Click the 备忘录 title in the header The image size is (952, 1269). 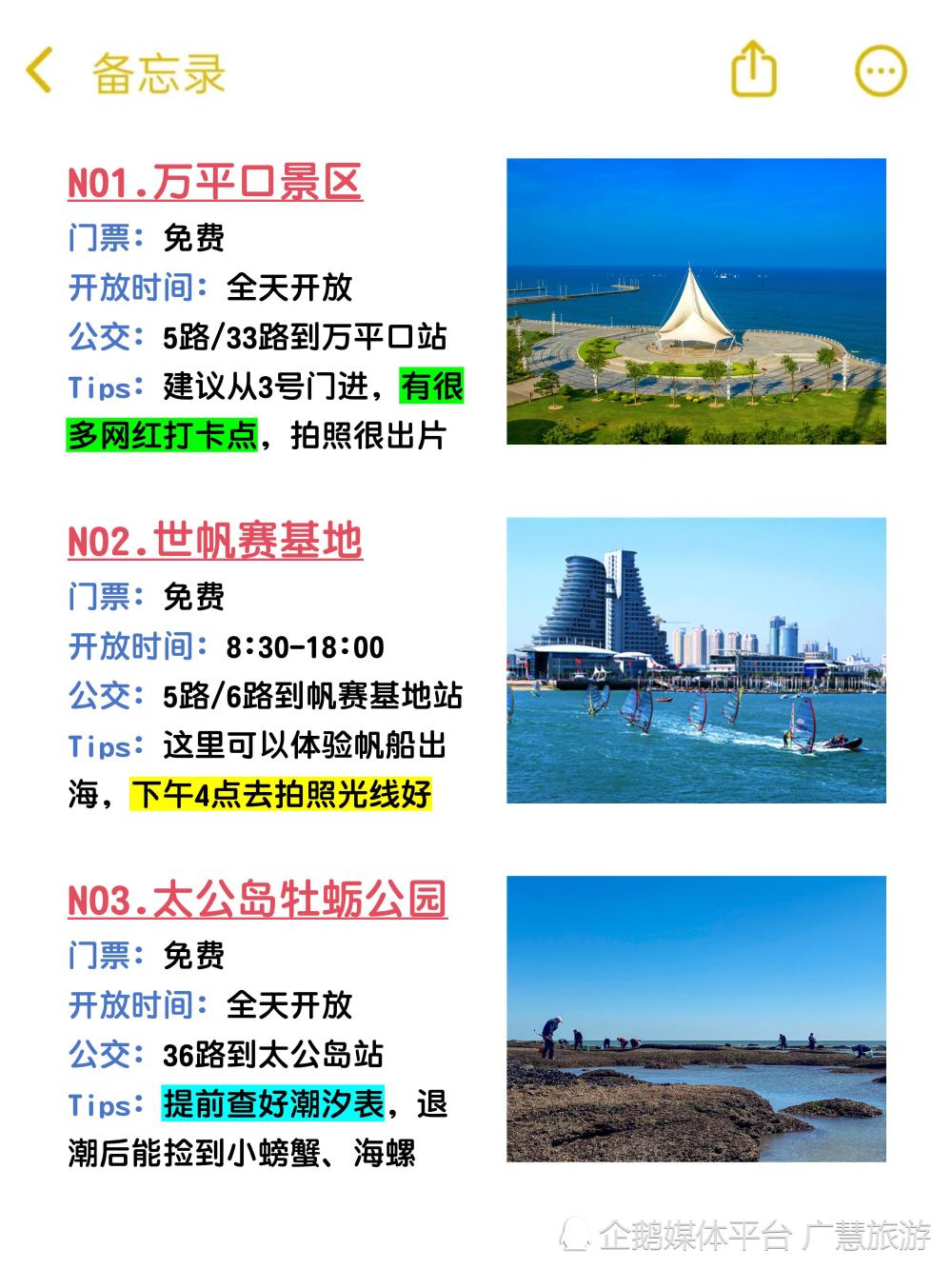[157, 74]
